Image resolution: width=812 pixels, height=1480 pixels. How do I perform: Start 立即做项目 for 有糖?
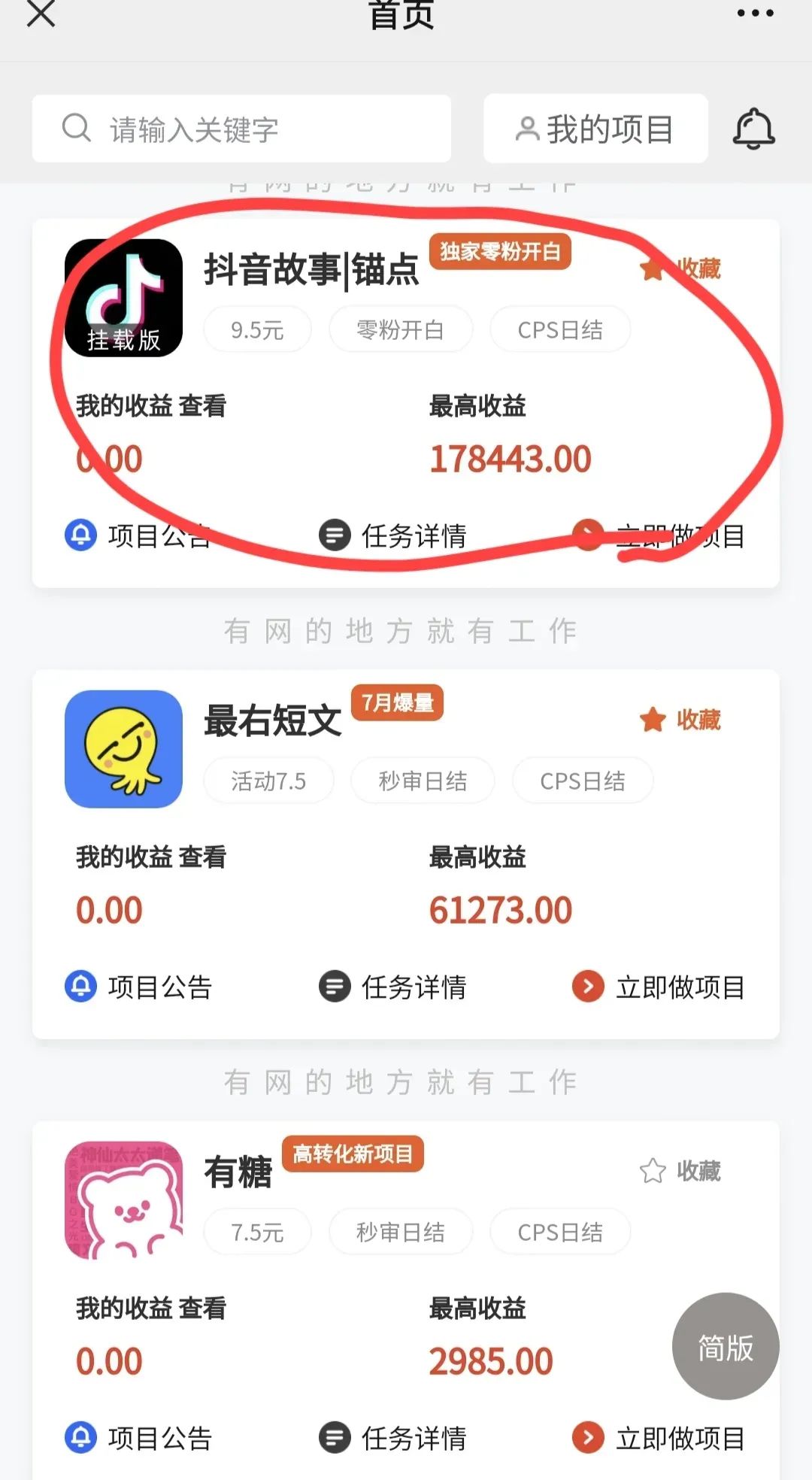click(x=659, y=1439)
